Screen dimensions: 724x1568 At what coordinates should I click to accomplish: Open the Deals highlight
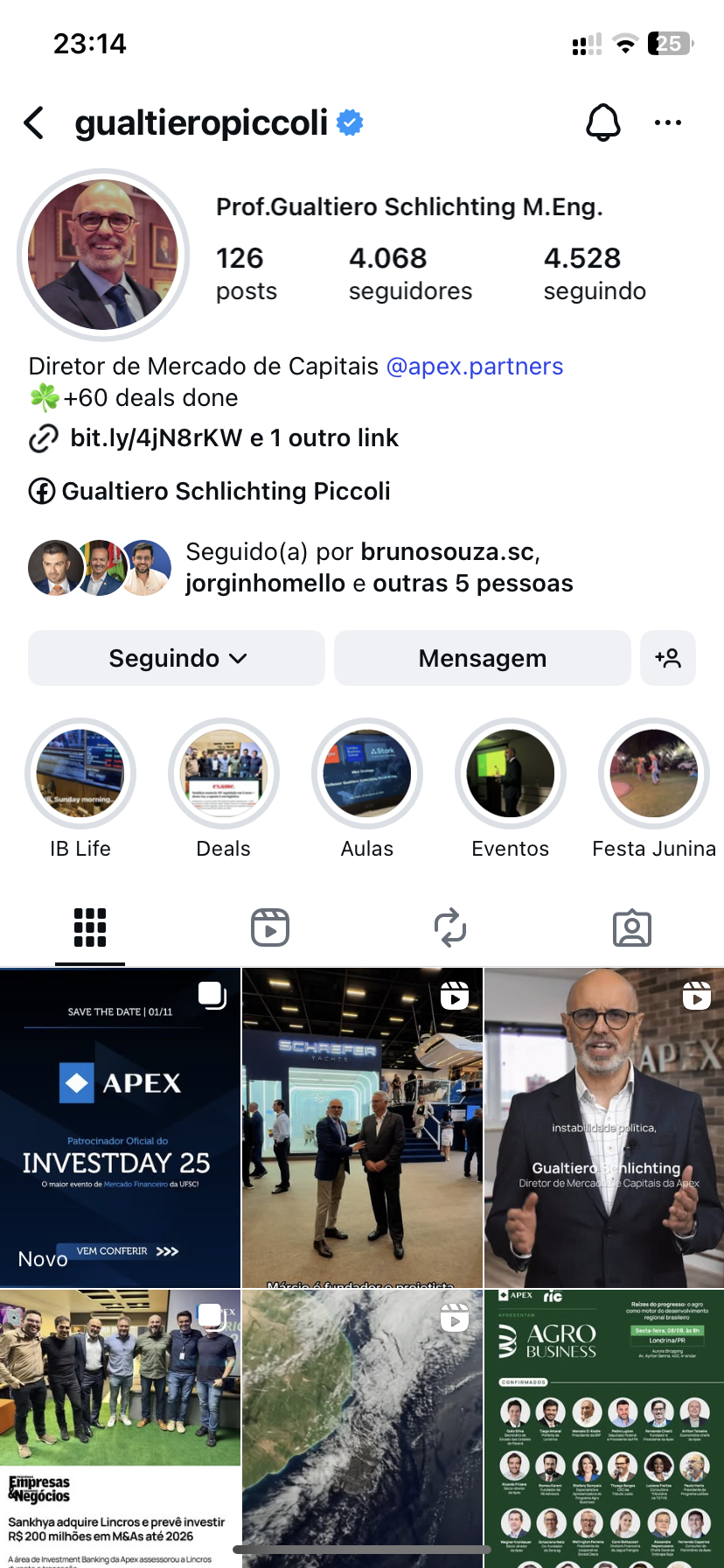coord(224,774)
